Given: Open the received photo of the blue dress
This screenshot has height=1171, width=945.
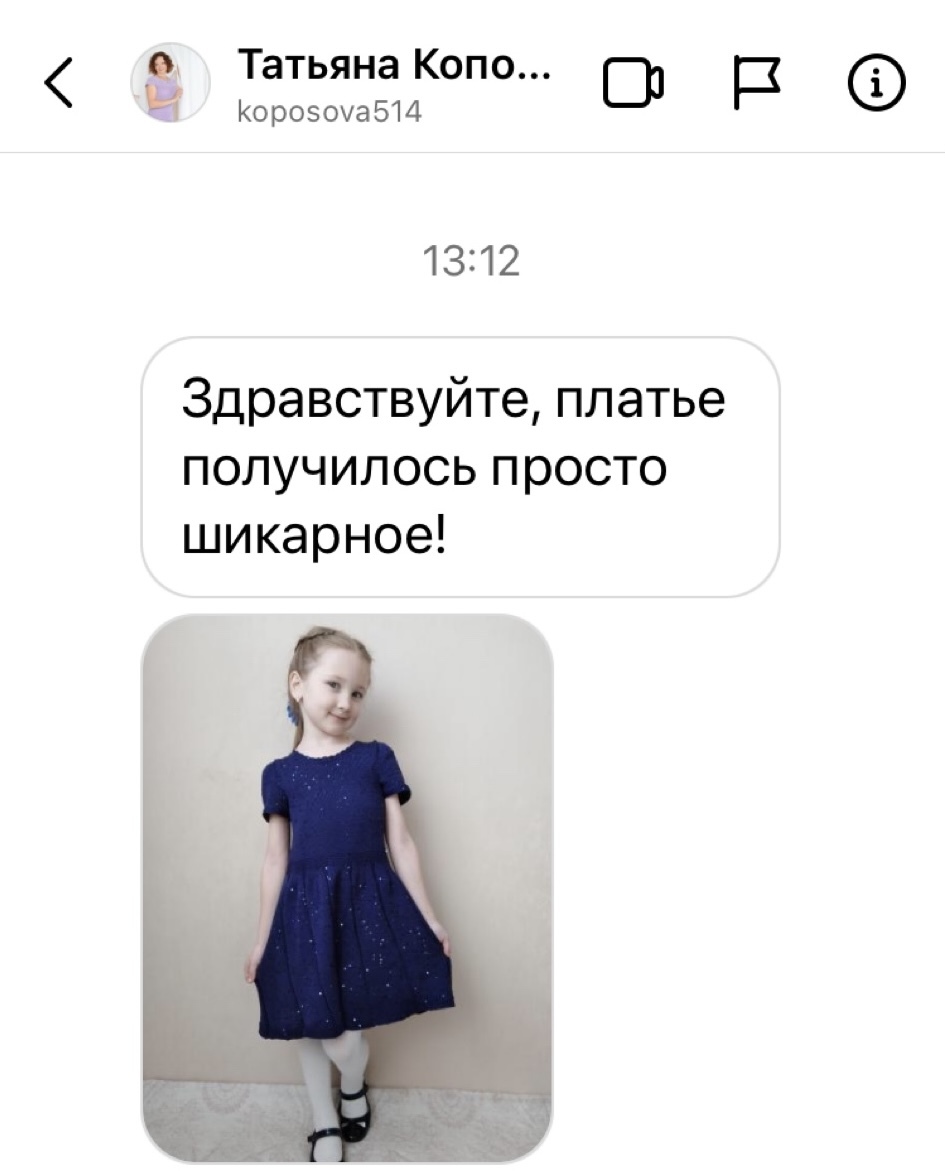Looking at the screenshot, I should click(x=347, y=887).
